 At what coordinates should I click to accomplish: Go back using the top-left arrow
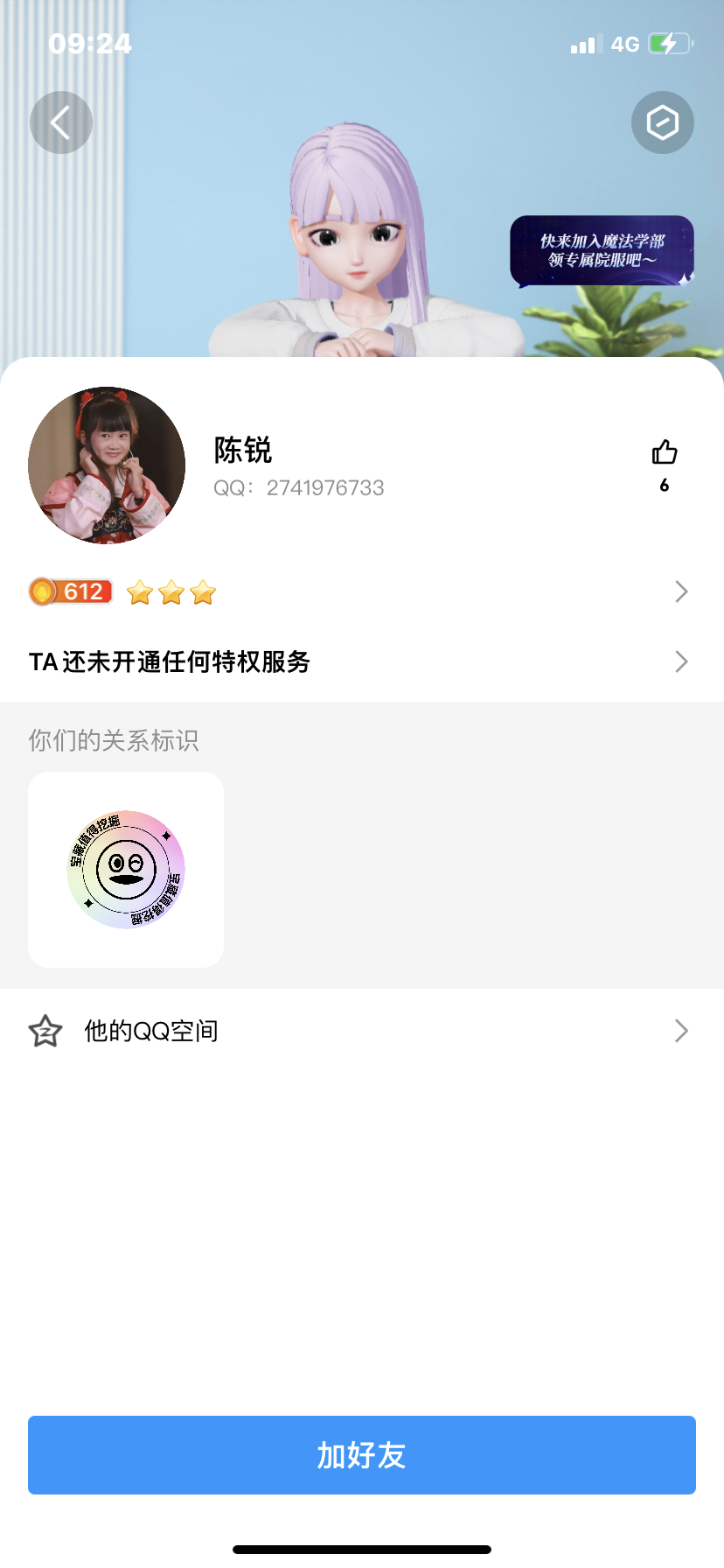pyautogui.click(x=60, y=122)
